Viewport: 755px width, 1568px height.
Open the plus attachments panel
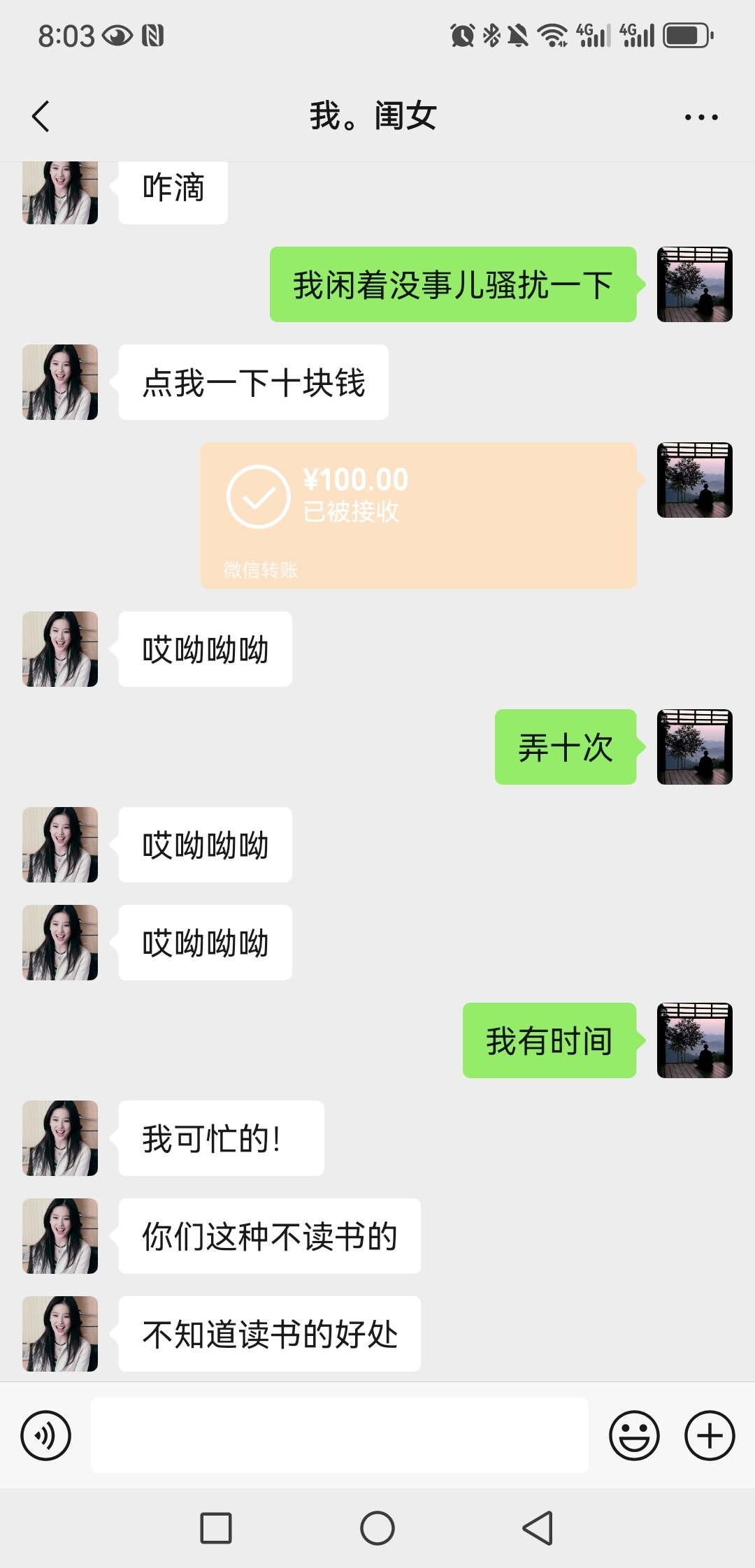tap(709, 1436)
